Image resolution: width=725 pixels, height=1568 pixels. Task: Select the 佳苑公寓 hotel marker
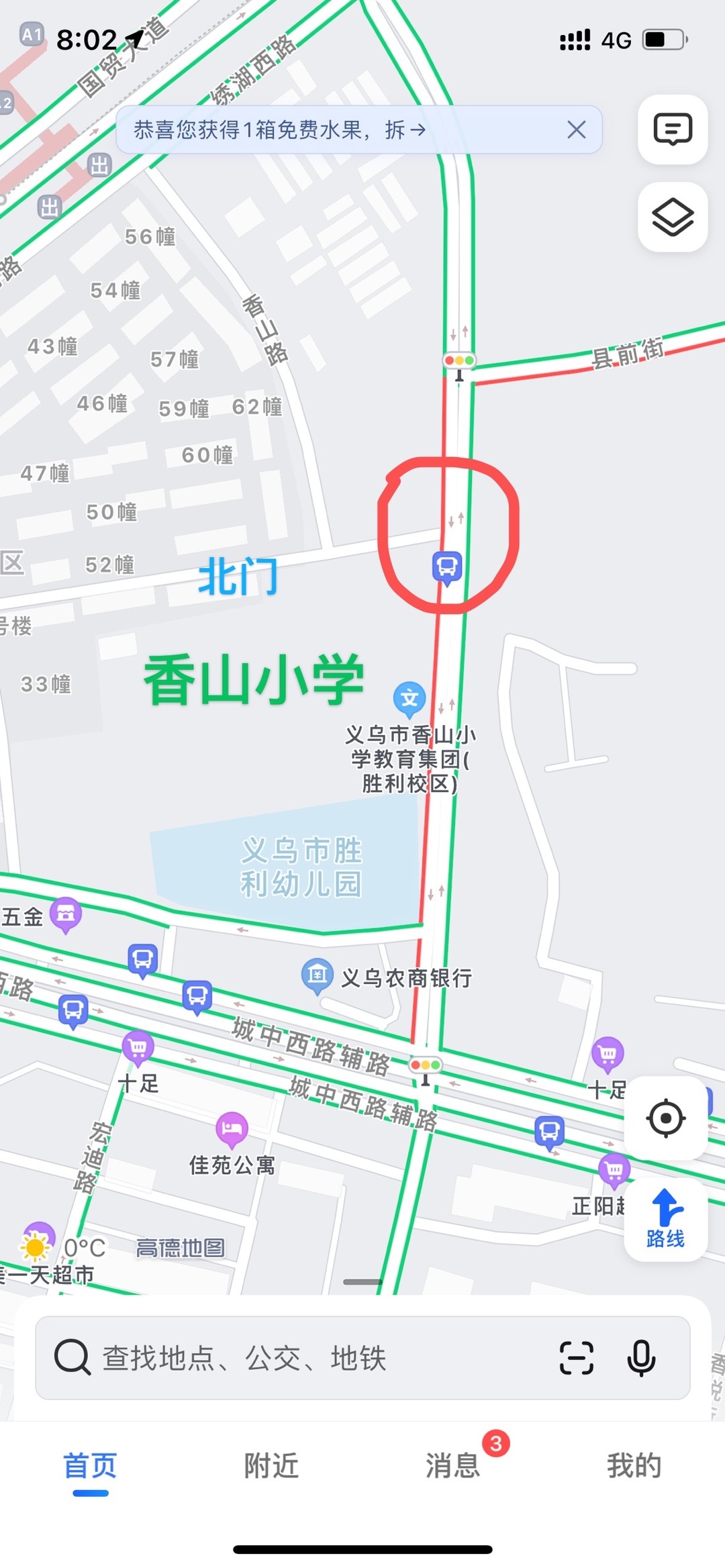tap(232, 1129)
